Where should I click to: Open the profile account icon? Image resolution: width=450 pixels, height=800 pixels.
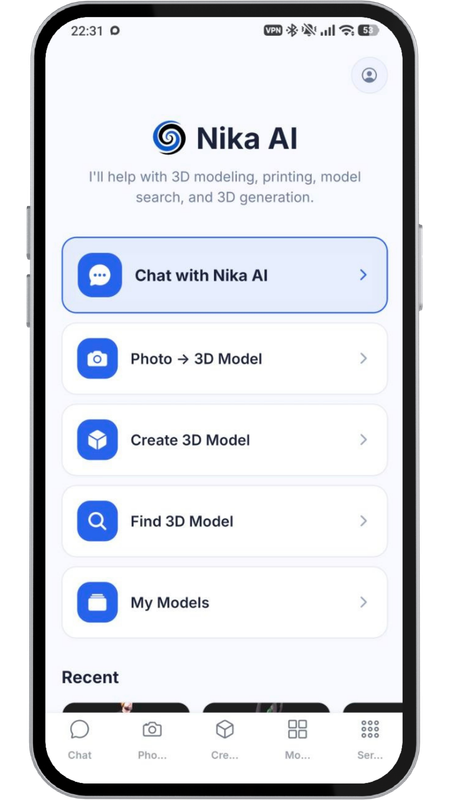click(369, 76)
